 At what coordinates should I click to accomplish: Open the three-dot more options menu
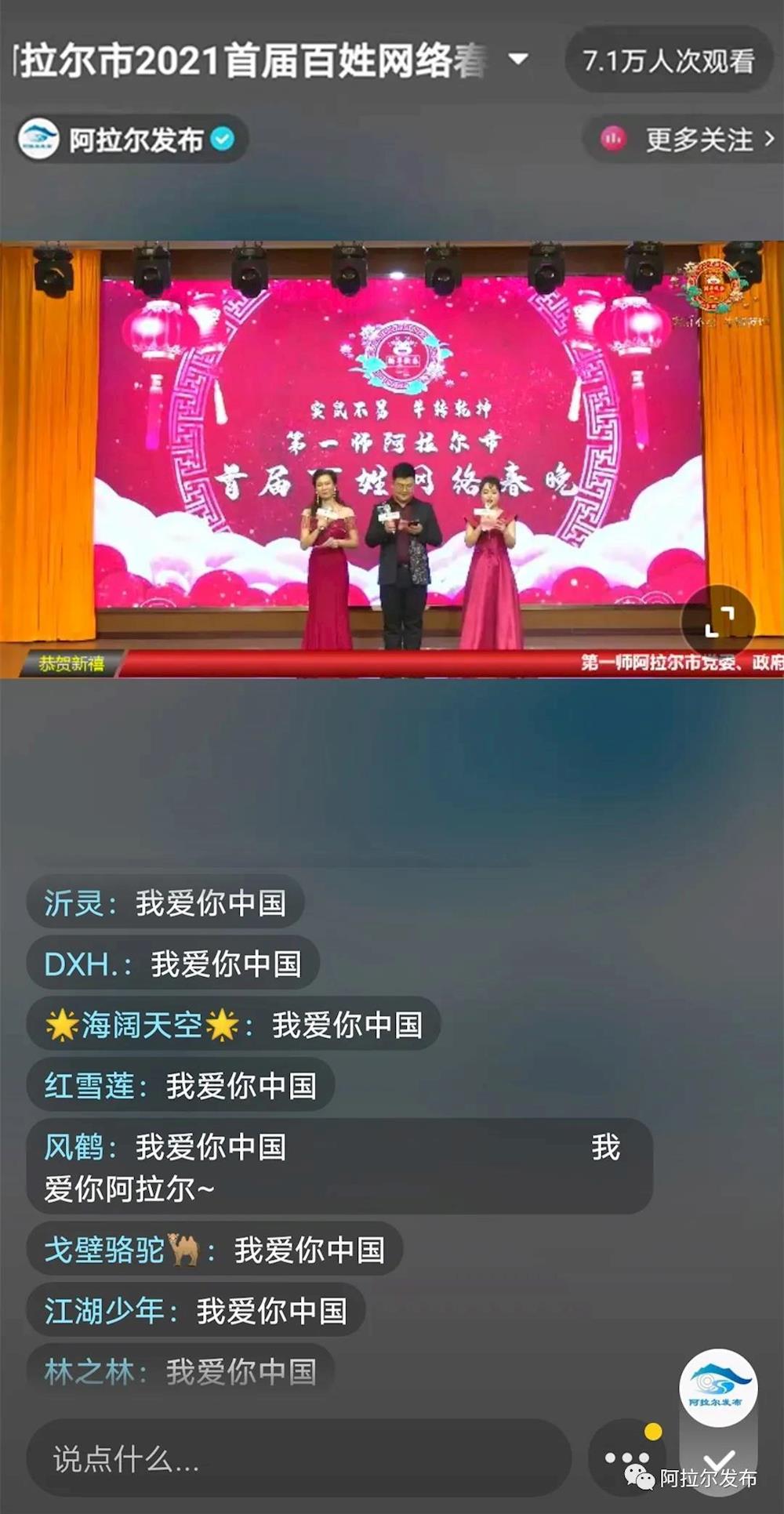(x=626, y=1458)
